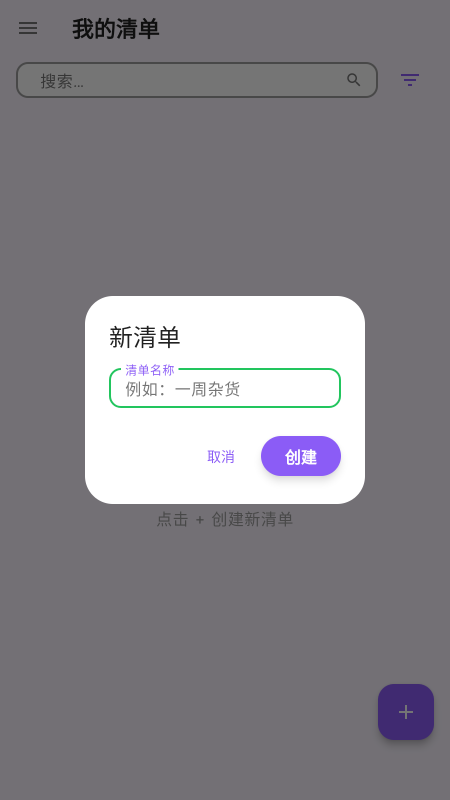Tap 取消 to cancel the dialog
Screen dimensions: 450x800
click(x=221, y=457)
